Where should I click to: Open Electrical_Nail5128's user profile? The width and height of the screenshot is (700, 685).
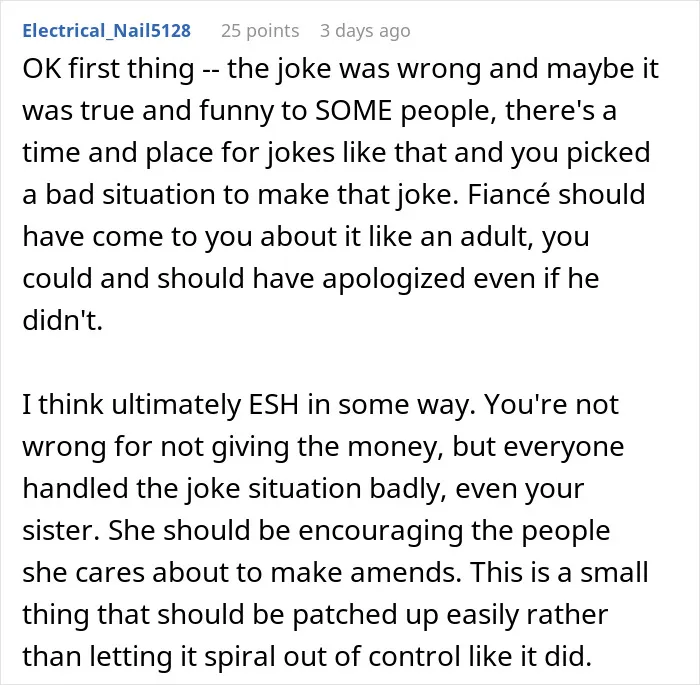point(107,31)
